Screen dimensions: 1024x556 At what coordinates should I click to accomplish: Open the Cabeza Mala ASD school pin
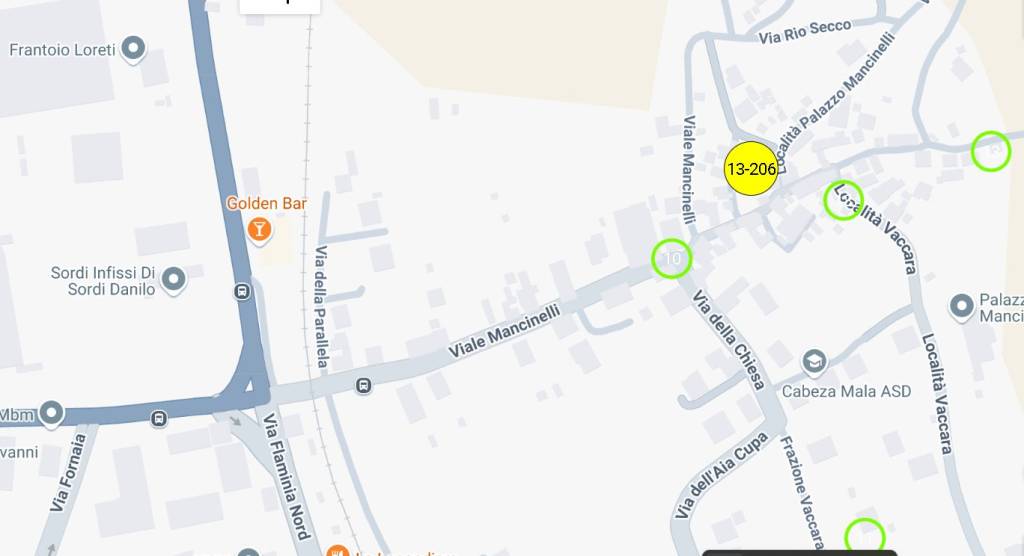pos(815,361)
